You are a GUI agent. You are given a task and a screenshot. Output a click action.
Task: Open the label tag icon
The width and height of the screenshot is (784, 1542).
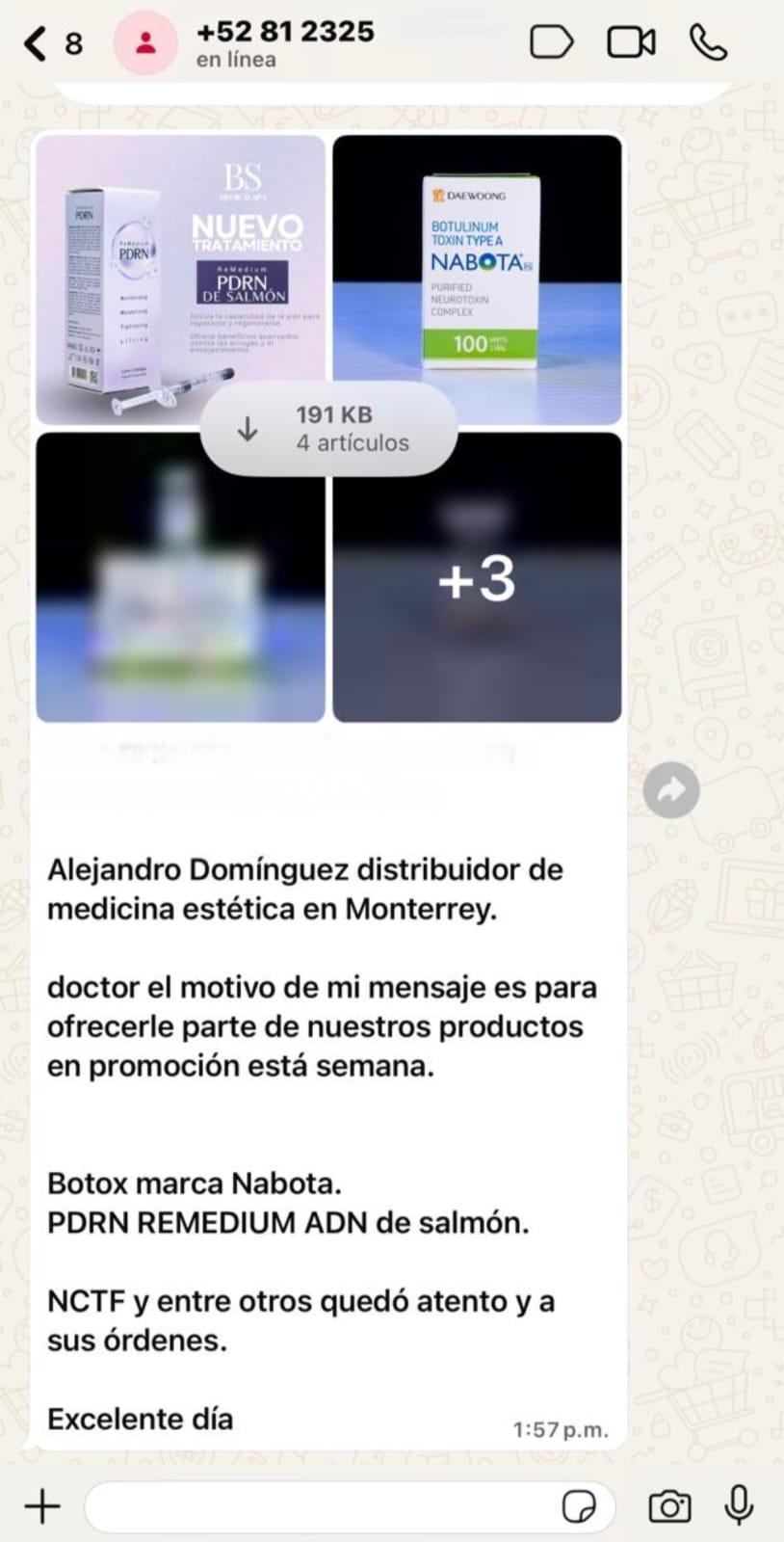click(551, 42)
